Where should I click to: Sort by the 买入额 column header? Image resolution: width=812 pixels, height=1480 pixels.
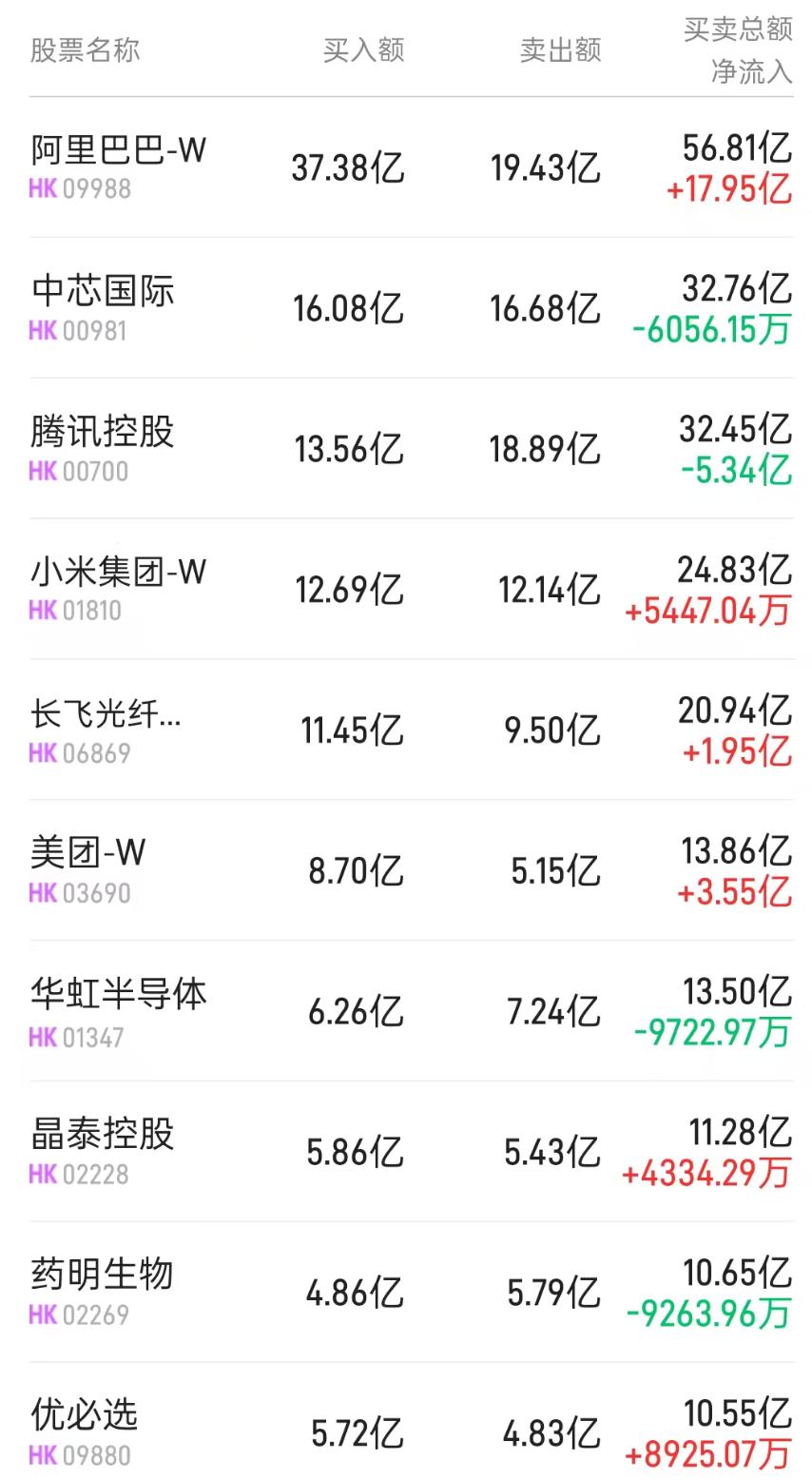click(363, 50)
